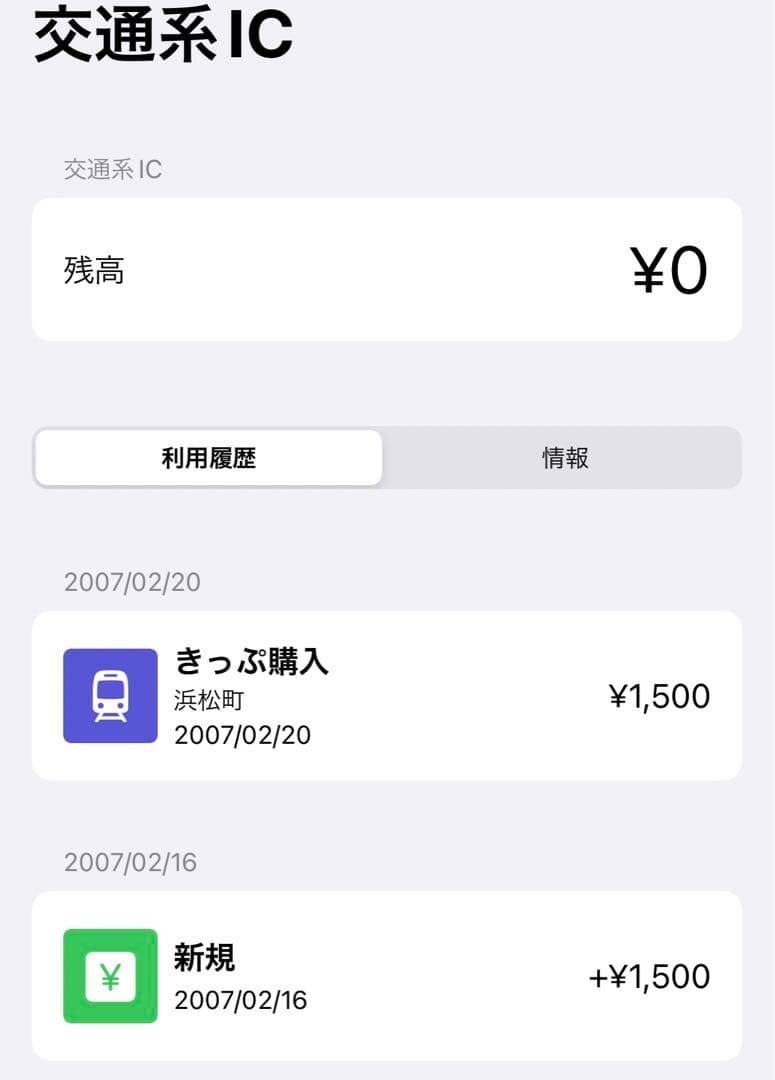Click the yen symbol icon on the top-up entry
The image size is (775, 1080).
coord(110,974)
